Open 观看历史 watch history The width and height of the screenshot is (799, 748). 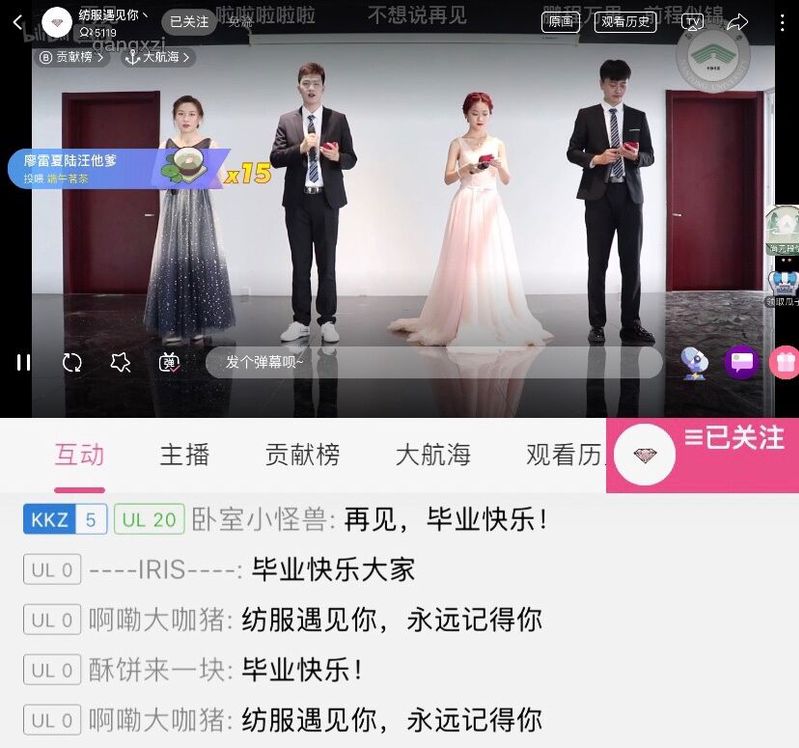click(625, 22)
